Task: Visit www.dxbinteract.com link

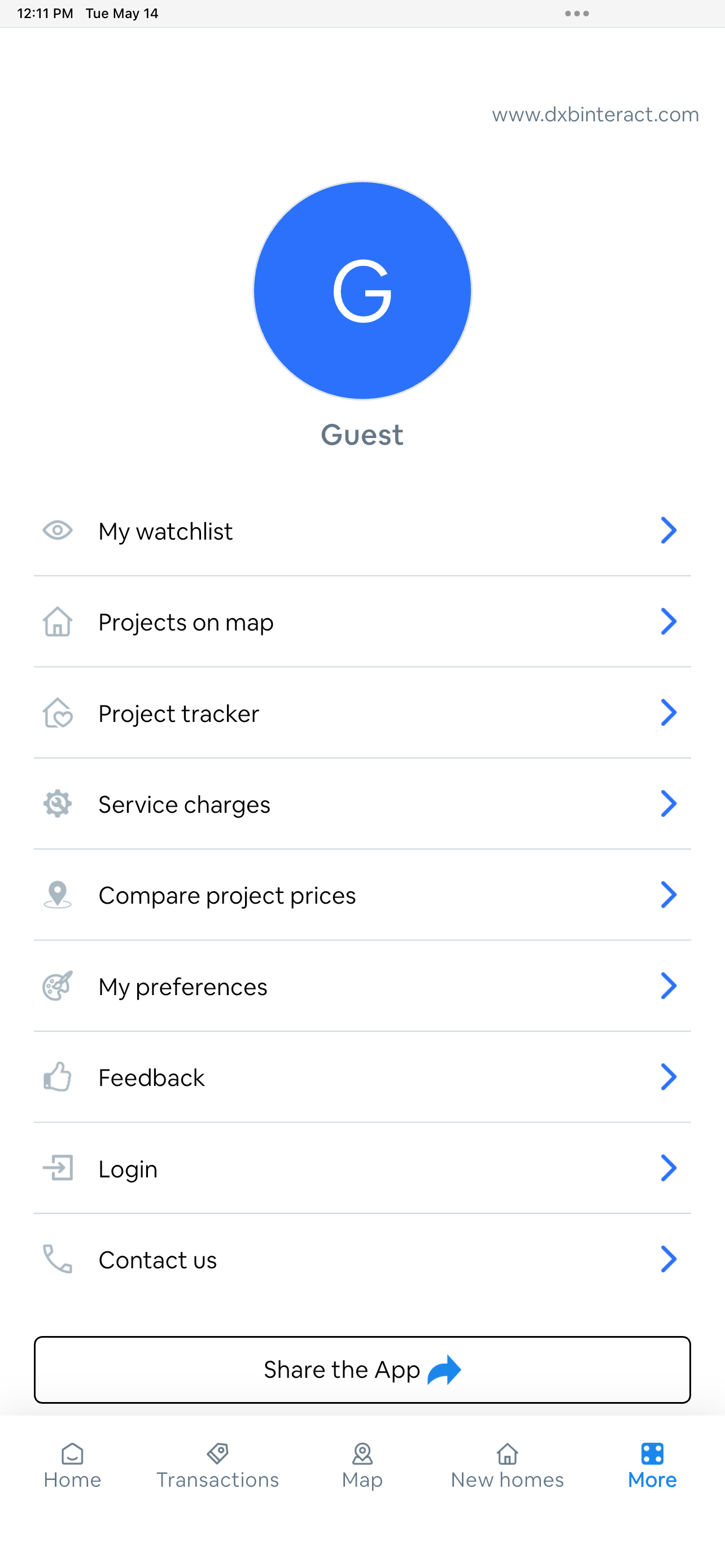Action: [595, 115]
